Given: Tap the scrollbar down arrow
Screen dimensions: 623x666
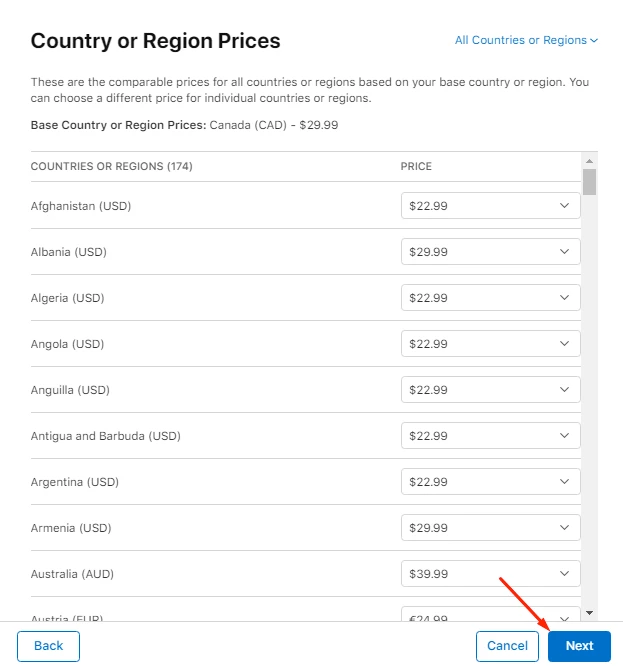Looking at the screenshot, I should click(x=590, y=612).
